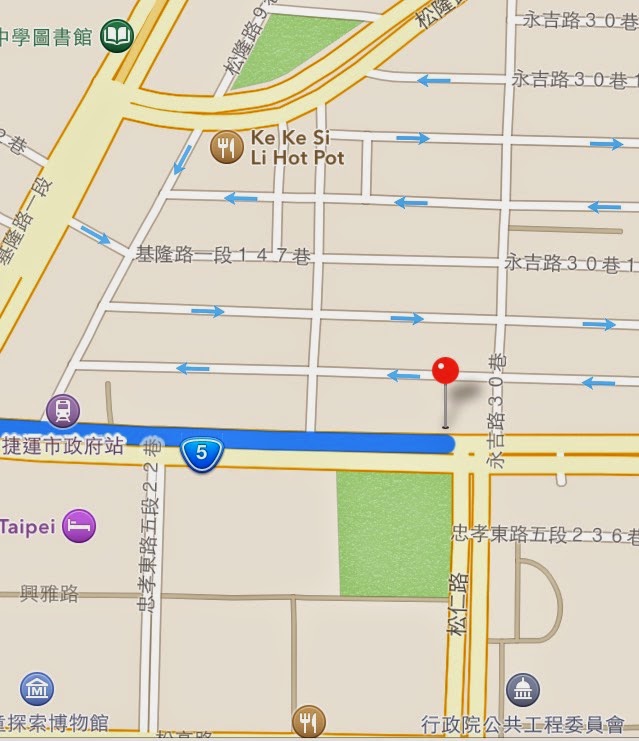Open the Taipei hotel marker

[x=79, y=525]
